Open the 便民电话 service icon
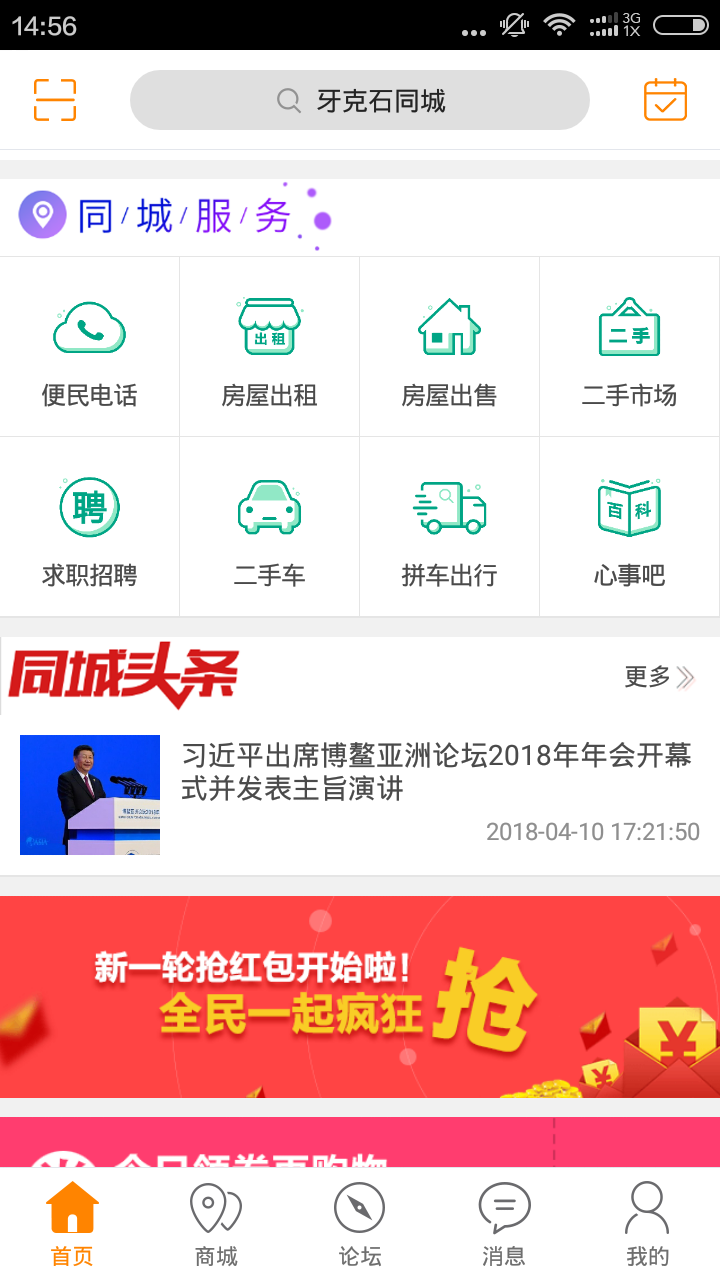The image size is (720, 1280). [90, 345]
